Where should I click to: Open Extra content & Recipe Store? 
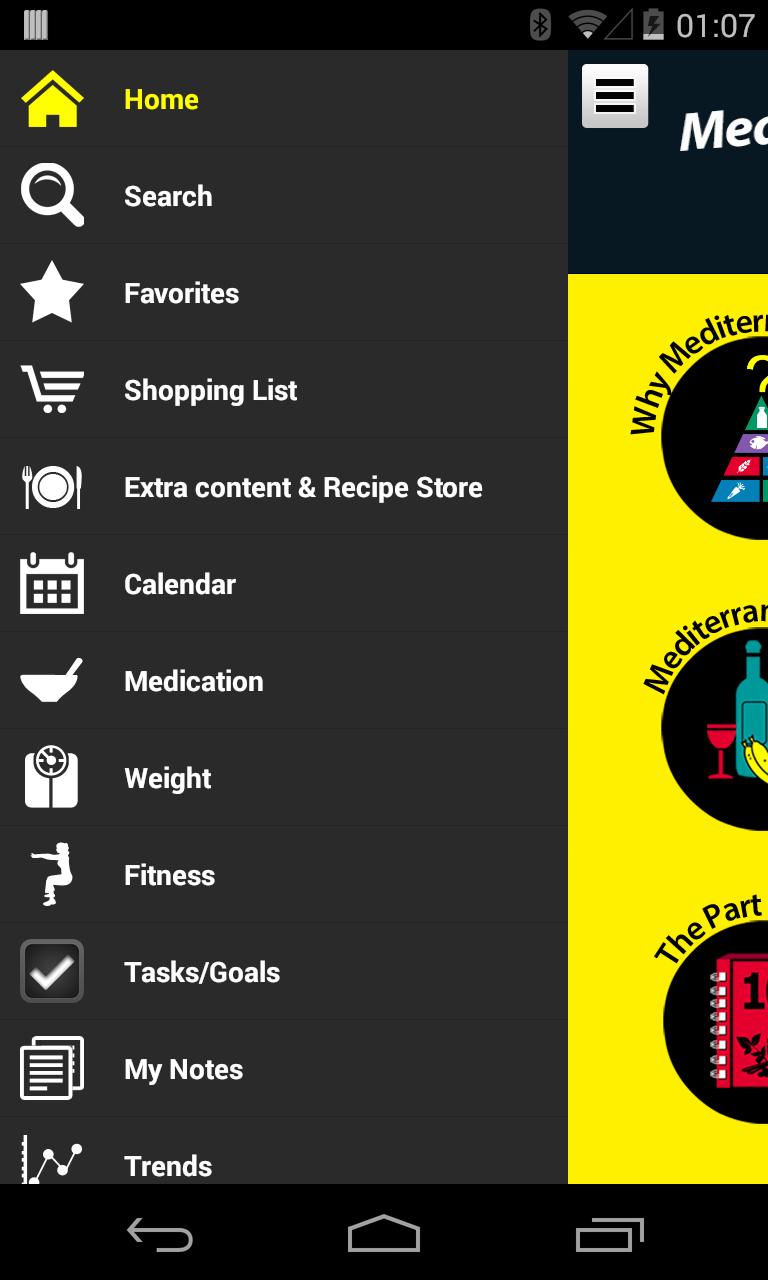(x=302, y=488)
